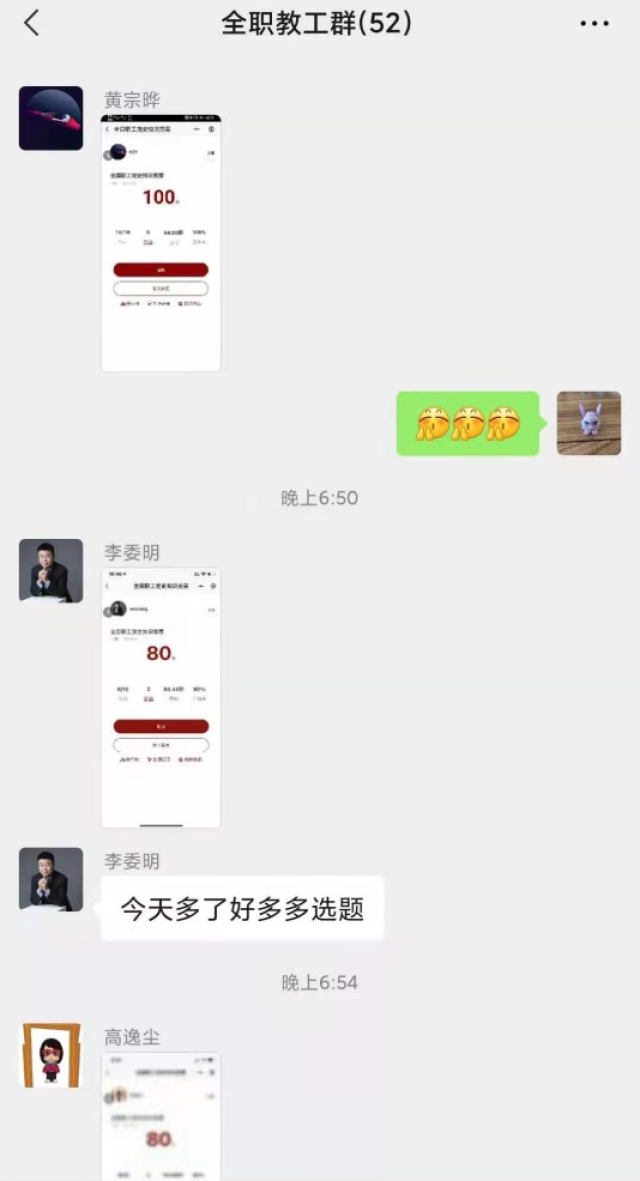Screen dimensions: 640x1181
Task: View 李委明's screenshot showing 80
Action: [161, 698]
